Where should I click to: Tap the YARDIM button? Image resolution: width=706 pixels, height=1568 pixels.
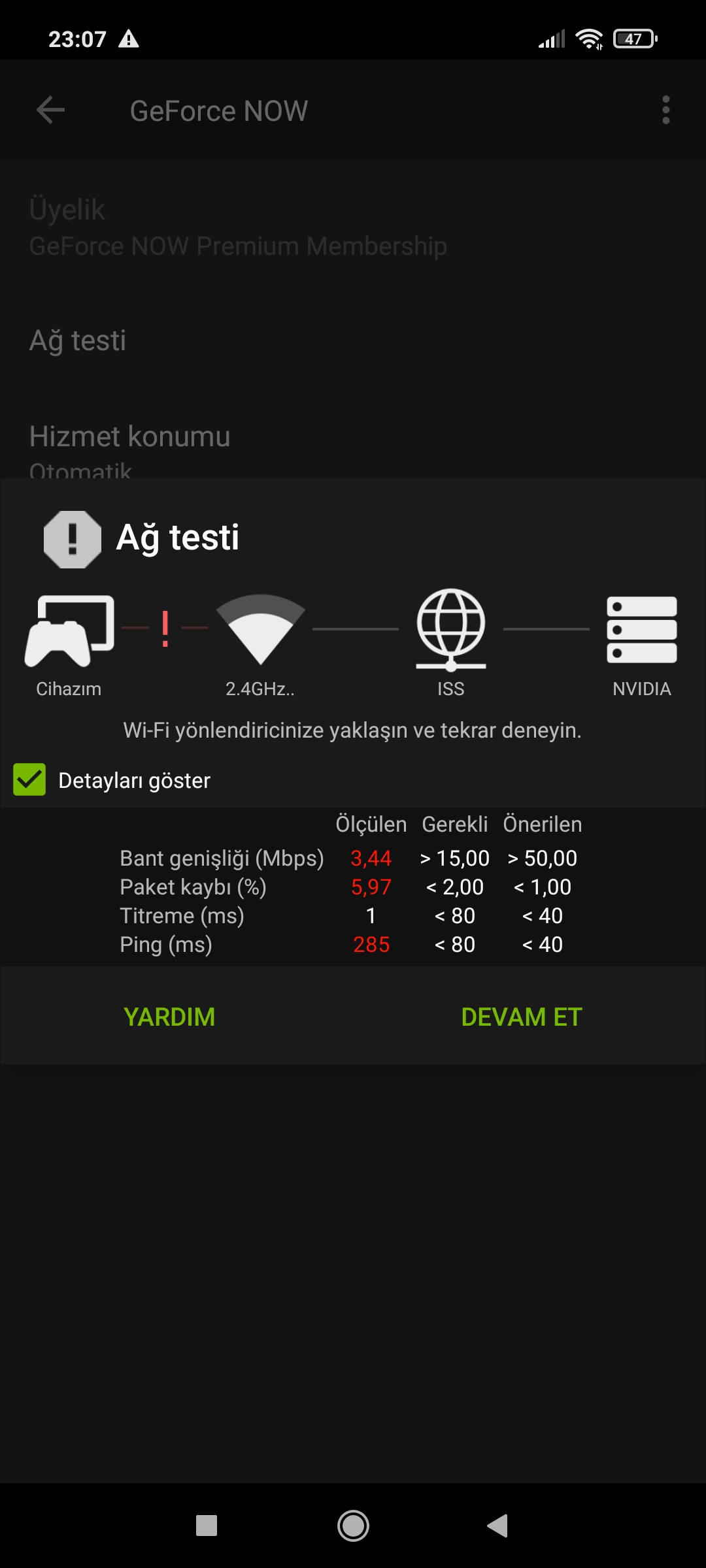[x=169, y=1017]
